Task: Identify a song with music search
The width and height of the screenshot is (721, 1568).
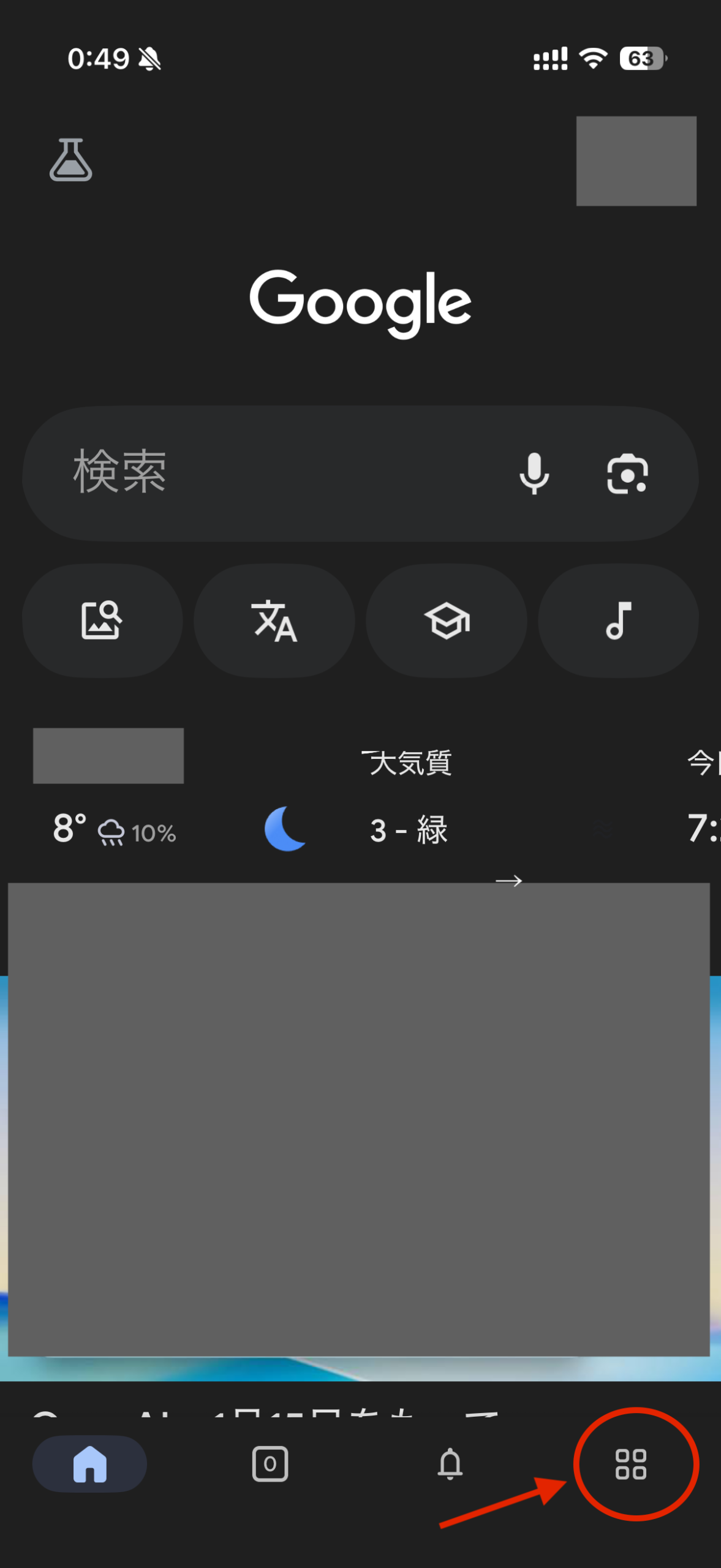Action: coord(618,620)
